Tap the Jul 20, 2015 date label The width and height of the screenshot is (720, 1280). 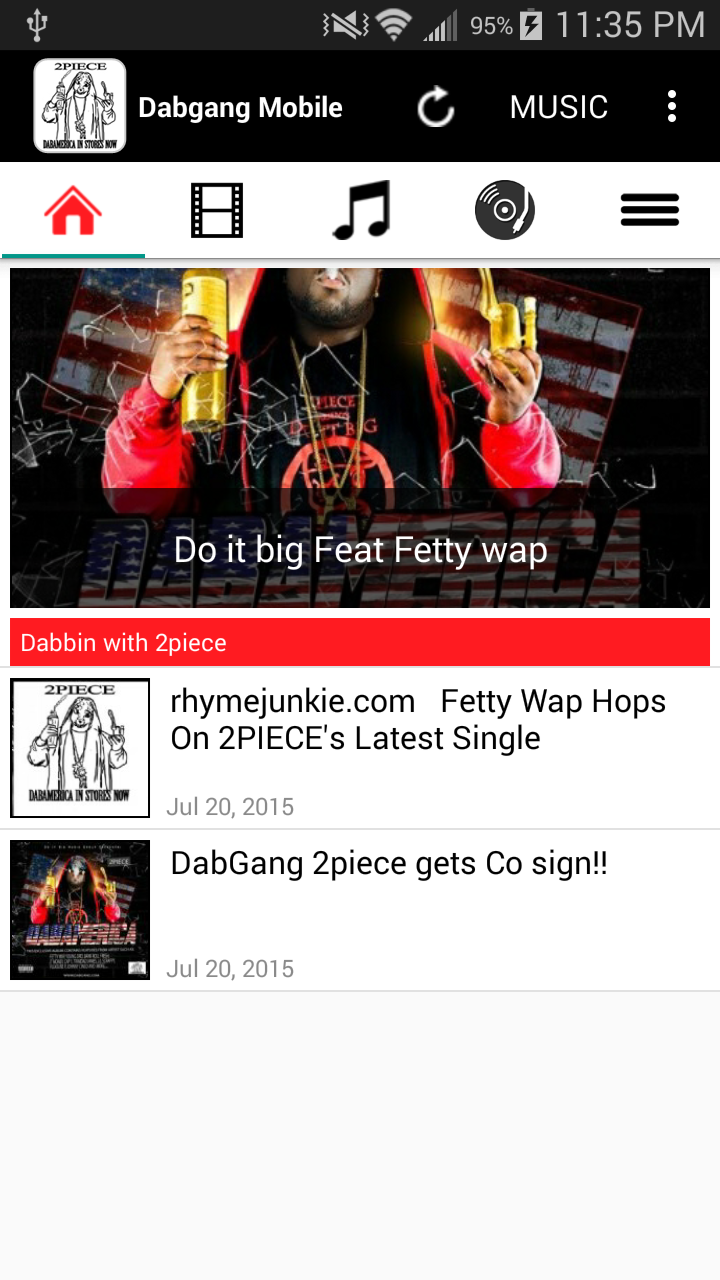click(x=230, y=806)
